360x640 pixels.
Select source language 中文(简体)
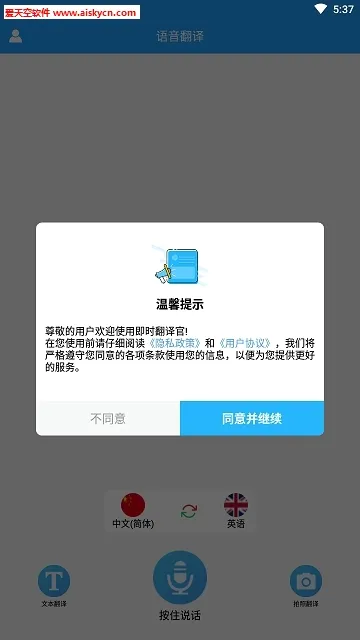coord(133,511)
